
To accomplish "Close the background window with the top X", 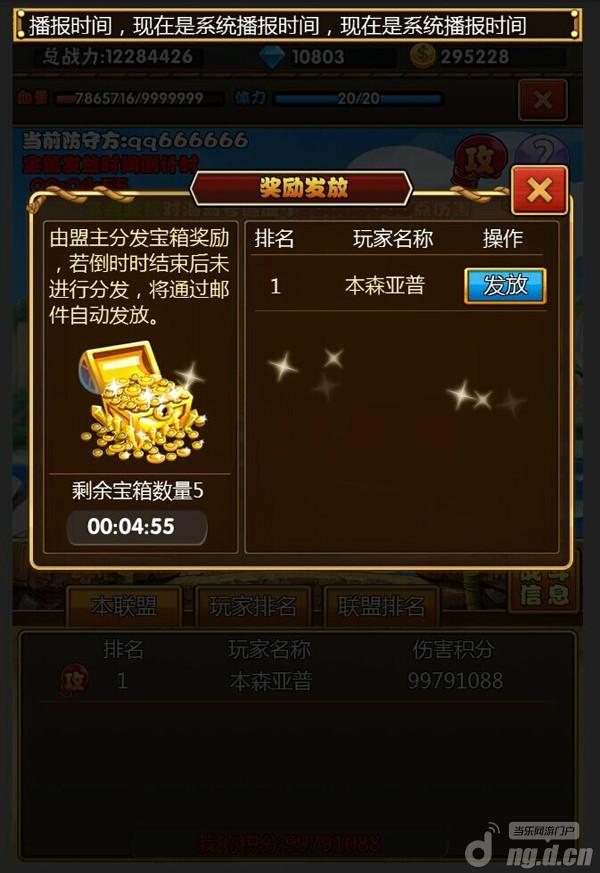I will 542,100.
